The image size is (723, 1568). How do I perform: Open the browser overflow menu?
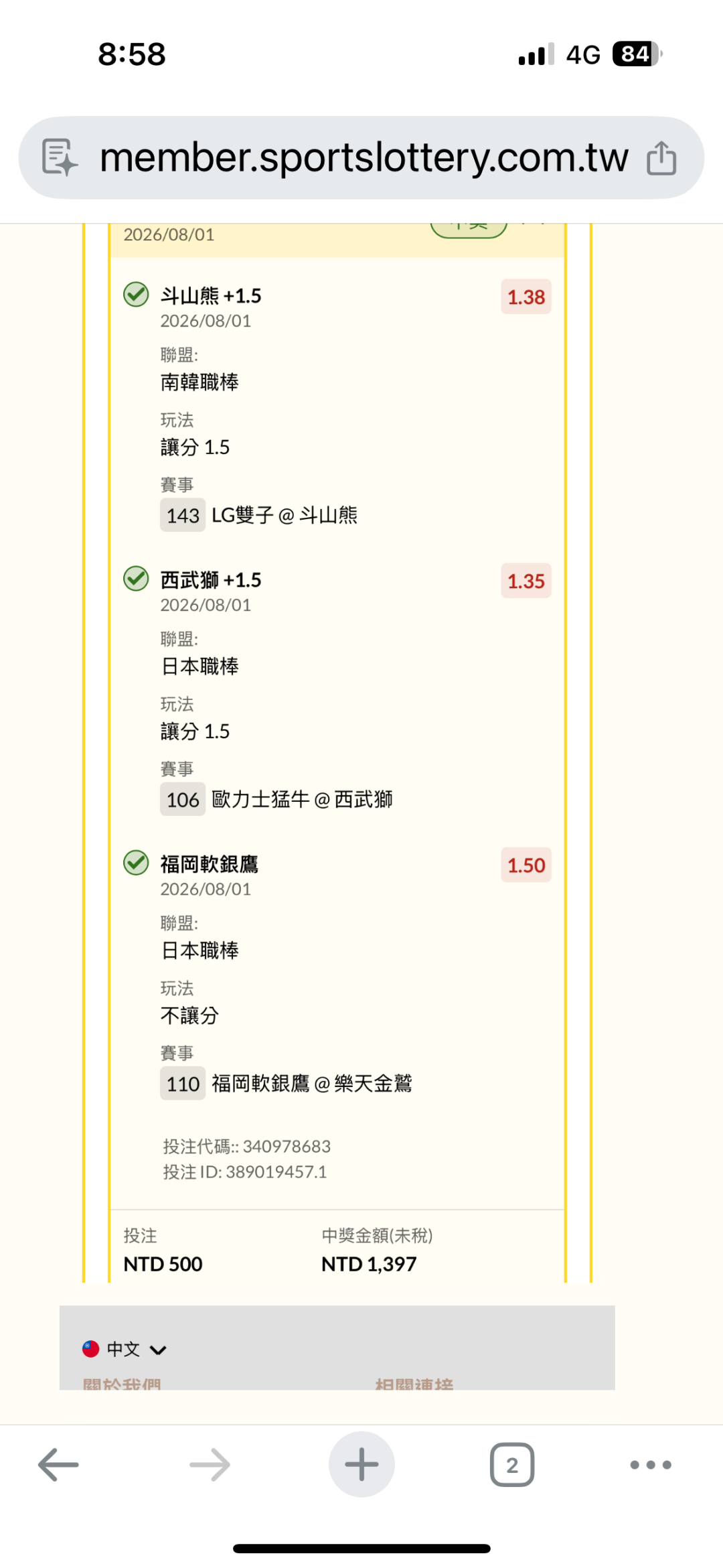[x=651, y=1465]
